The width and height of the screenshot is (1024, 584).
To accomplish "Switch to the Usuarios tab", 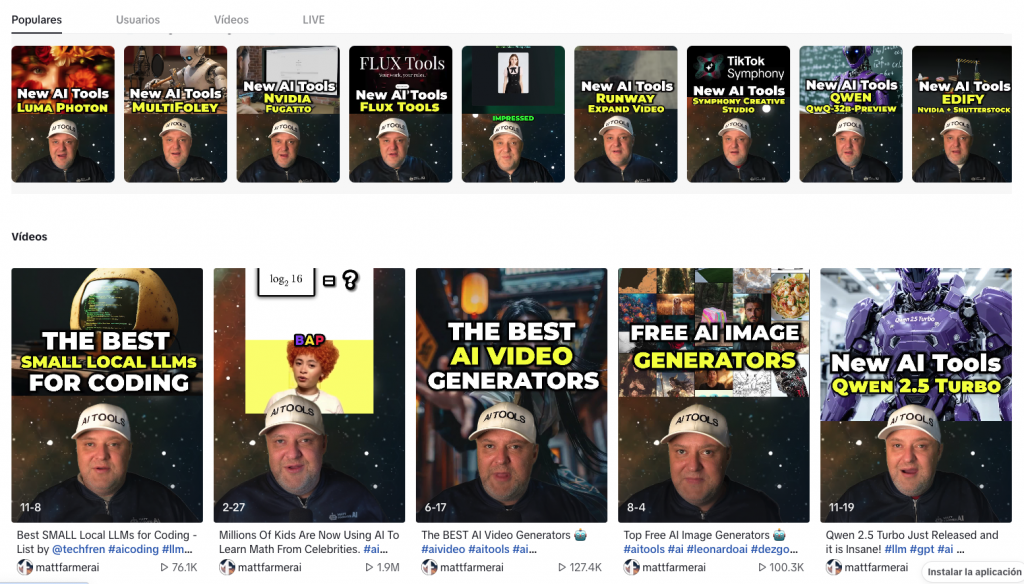I will pos(137,20).
